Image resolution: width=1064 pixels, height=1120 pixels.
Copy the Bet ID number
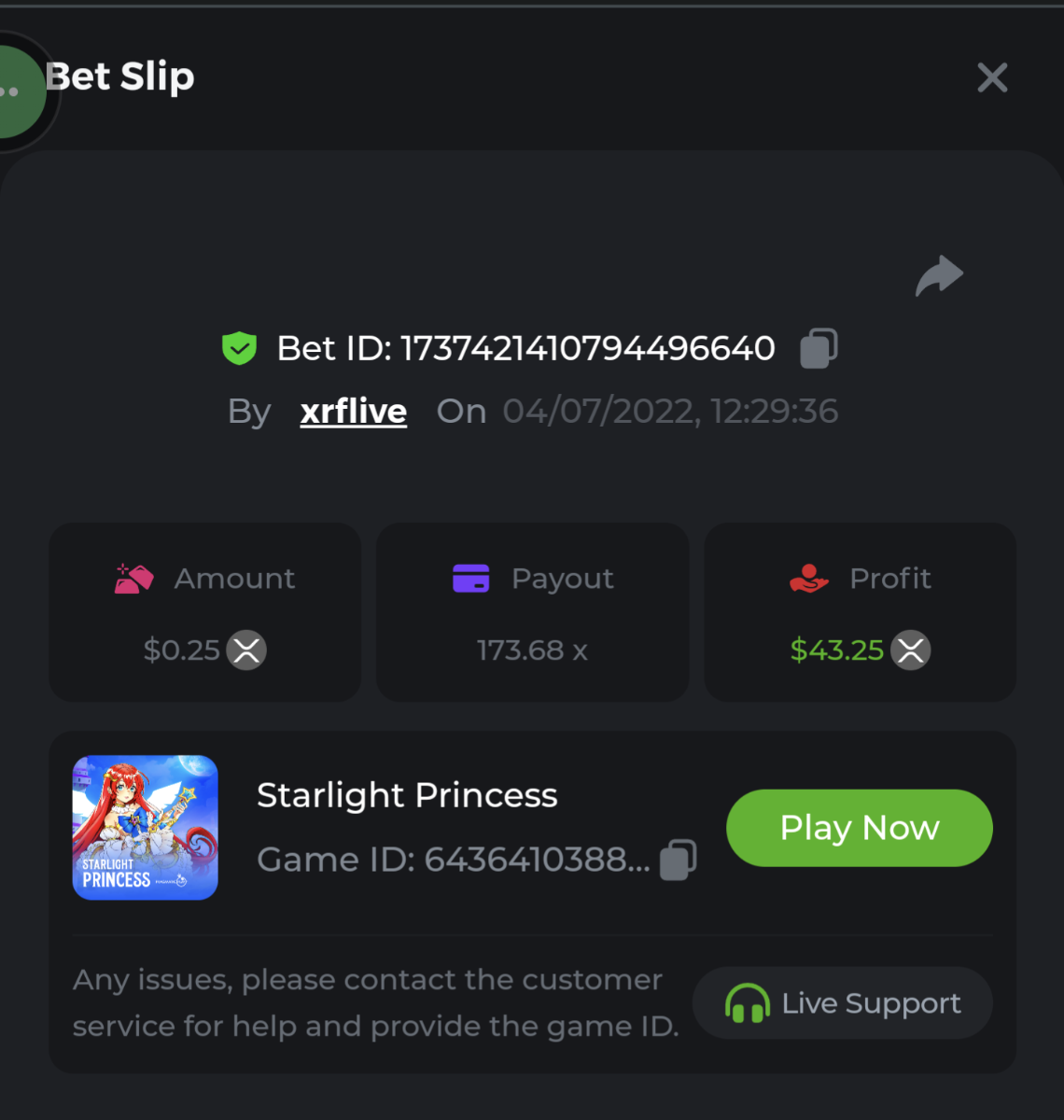819,348
